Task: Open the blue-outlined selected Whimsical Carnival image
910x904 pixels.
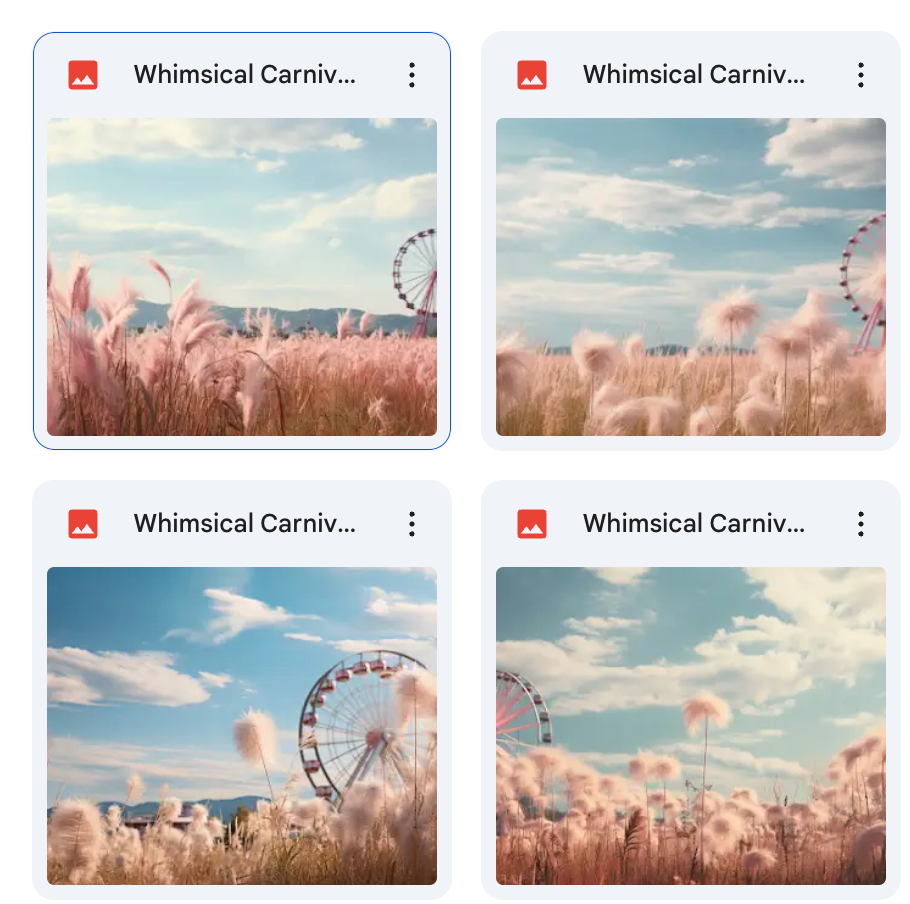Action: click(x=242, y=277)
